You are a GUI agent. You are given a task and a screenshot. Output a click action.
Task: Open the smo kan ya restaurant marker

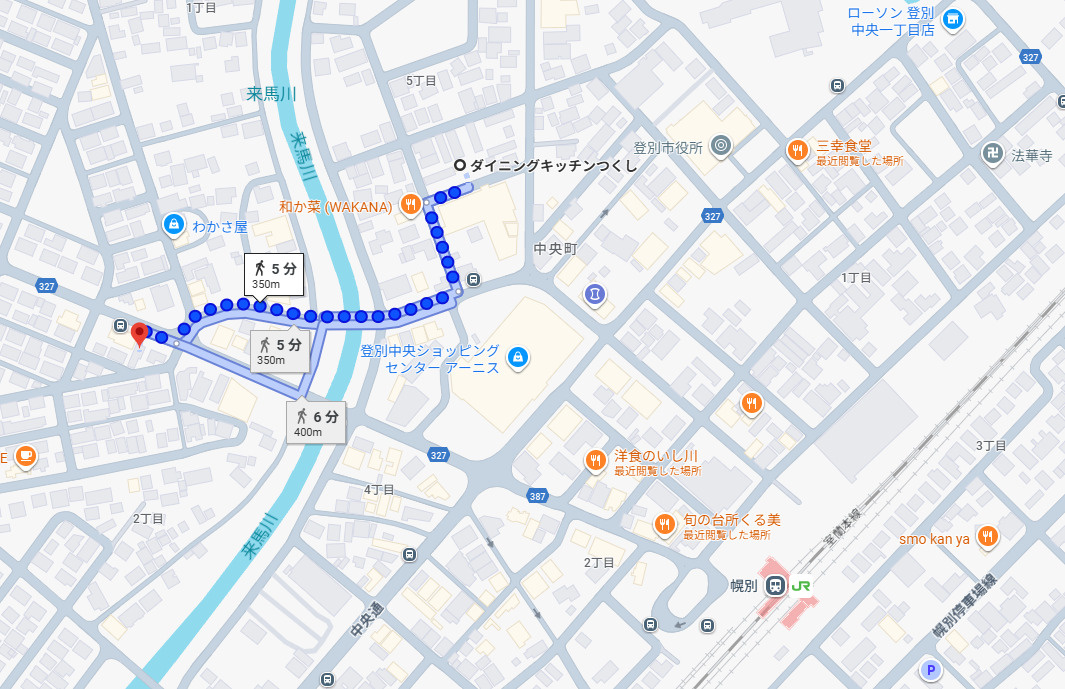[987, 537]
